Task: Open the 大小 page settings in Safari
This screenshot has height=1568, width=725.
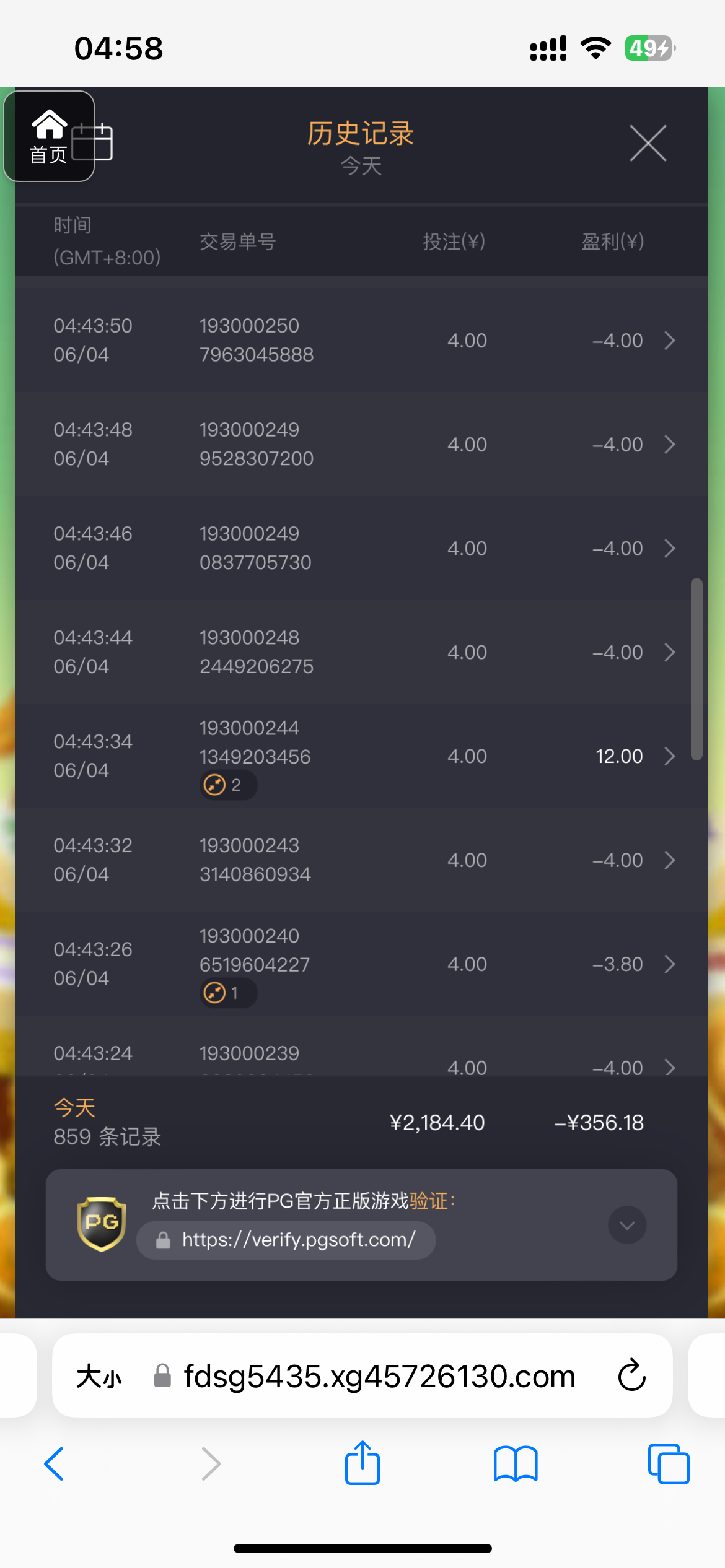Action: 99,1377
